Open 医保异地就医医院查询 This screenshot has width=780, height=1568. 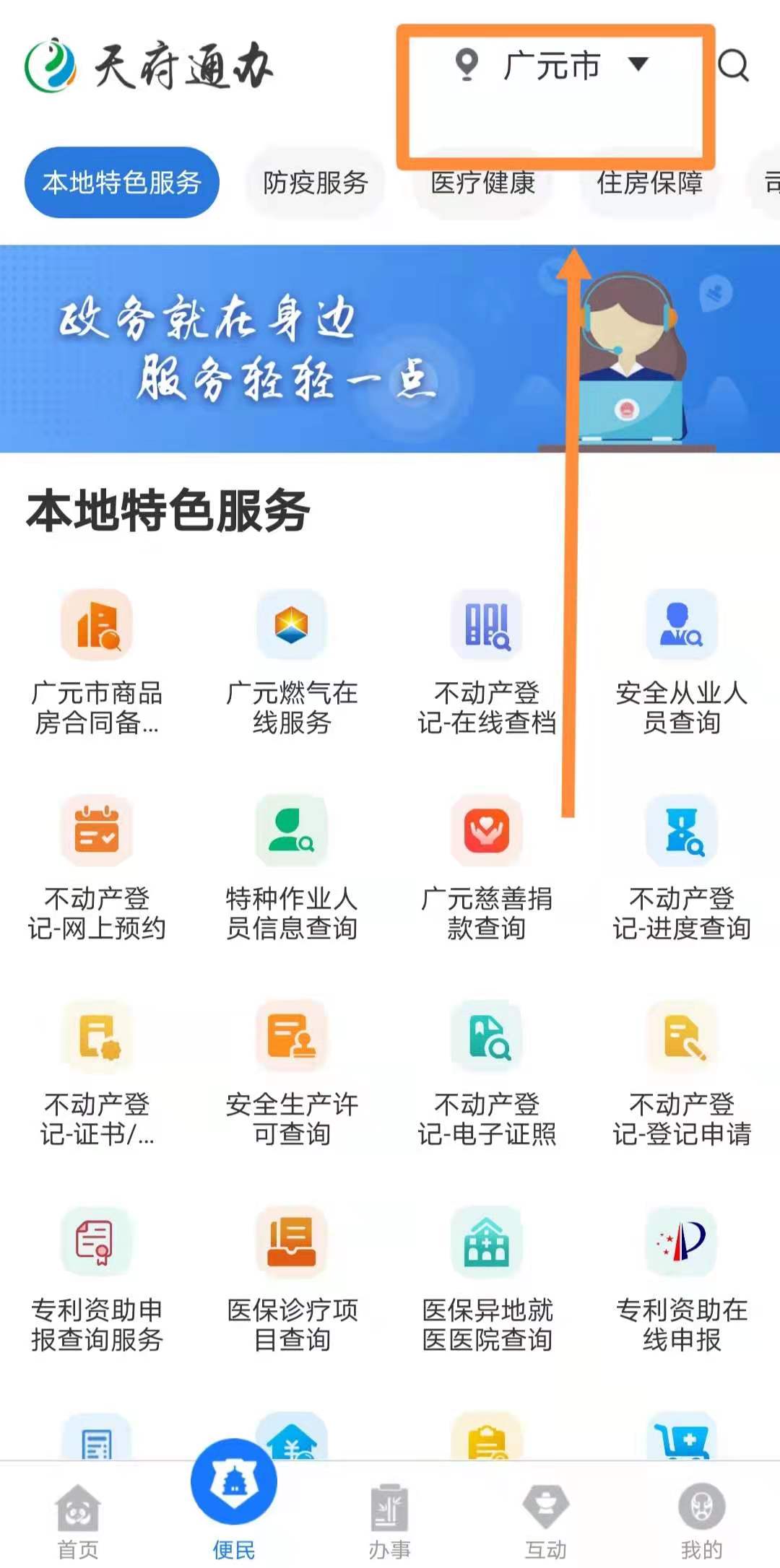[x=487, y=1278]
